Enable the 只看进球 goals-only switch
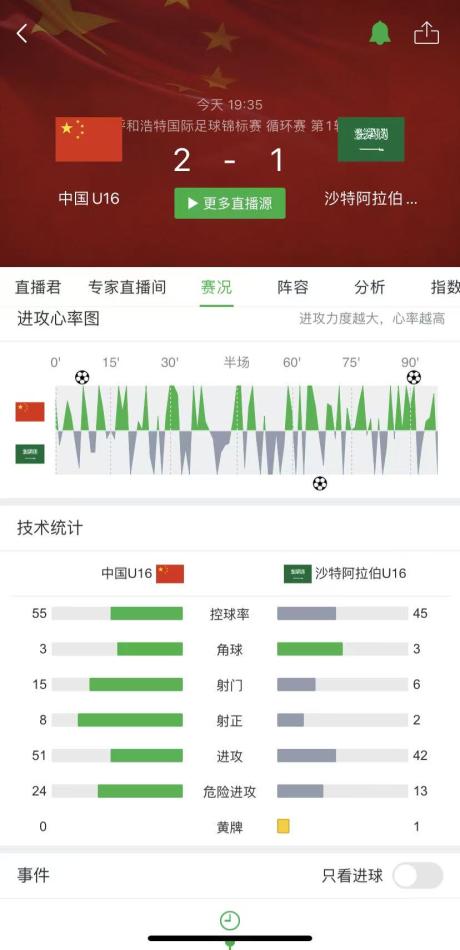 click(418, 875)
